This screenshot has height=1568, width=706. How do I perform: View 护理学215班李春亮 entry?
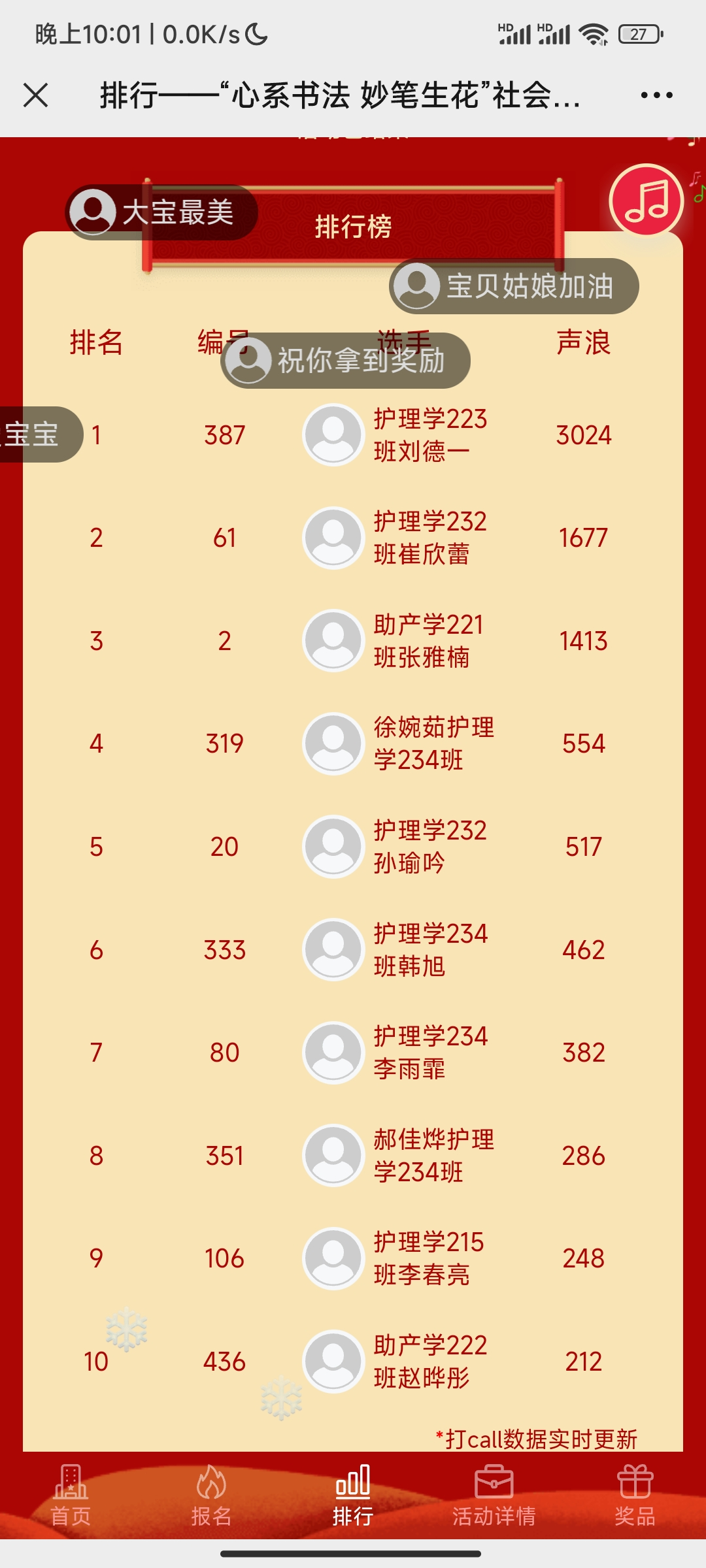pos(428,1258)
